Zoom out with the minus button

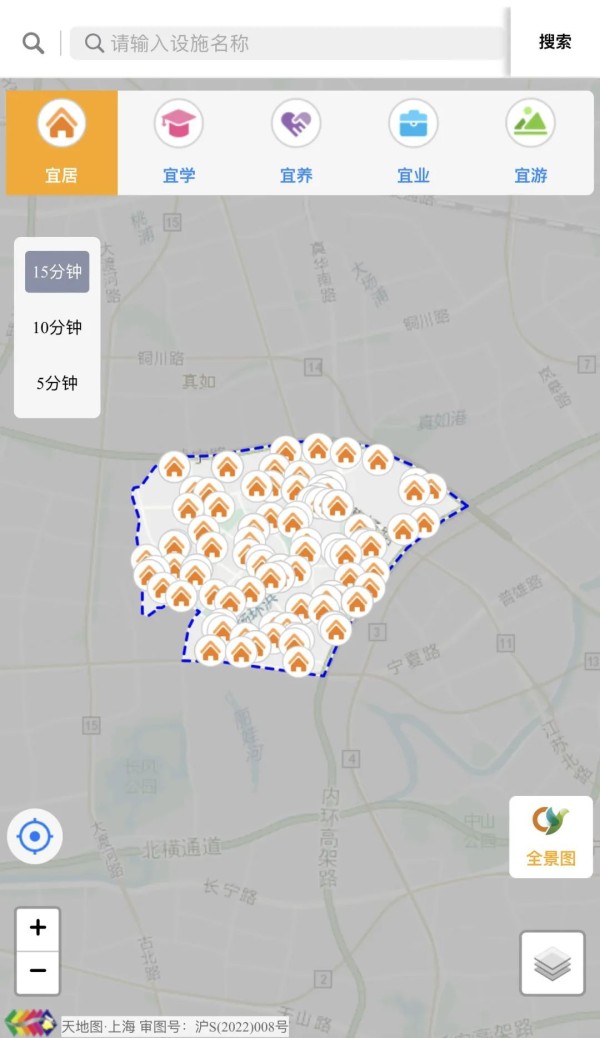click(x=38, y=970)
